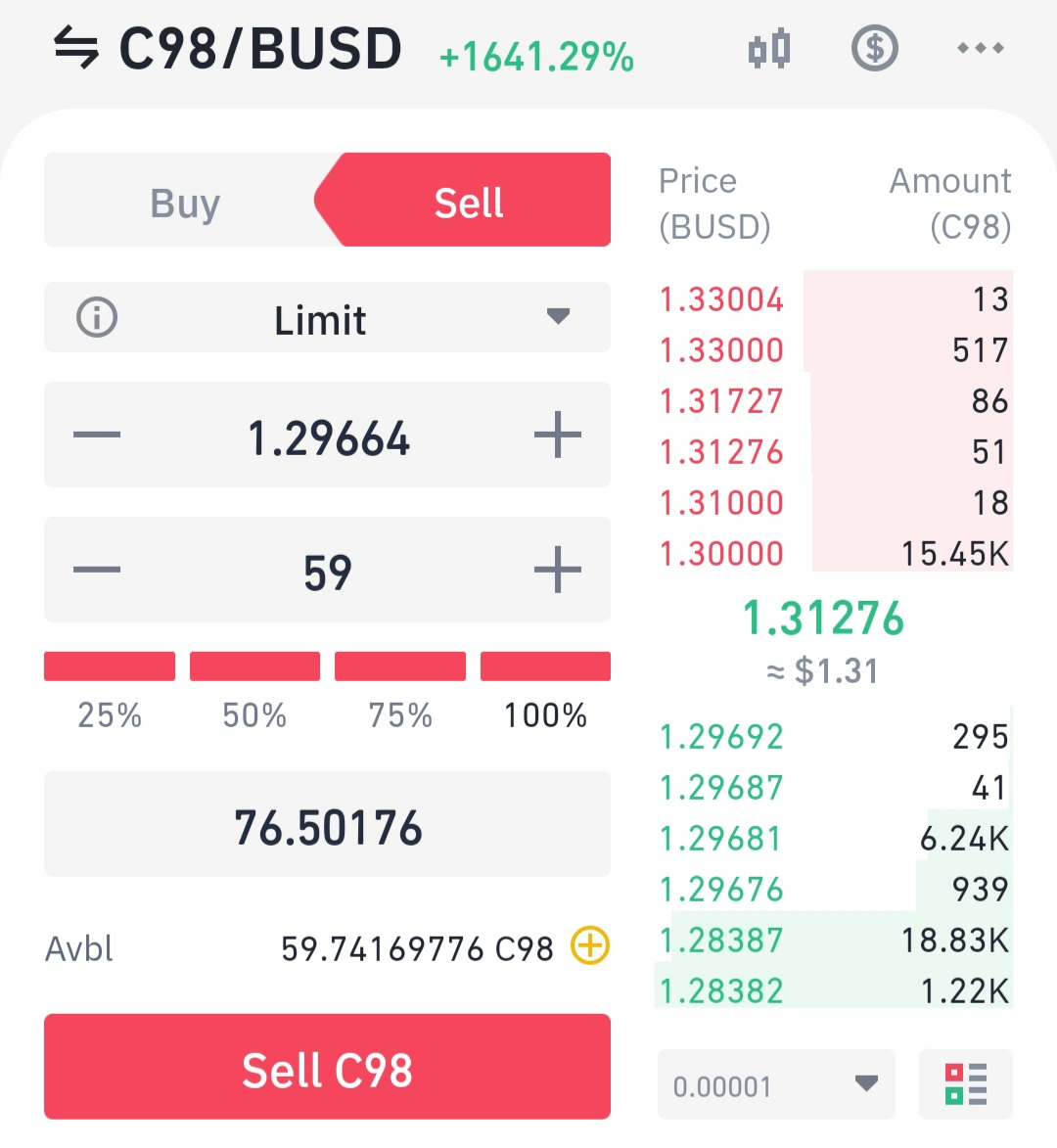The width and height of the screenshot is (1057, 1148).
Task: Expand the Limit order type dropdown
Action: (x=327, y=318)
